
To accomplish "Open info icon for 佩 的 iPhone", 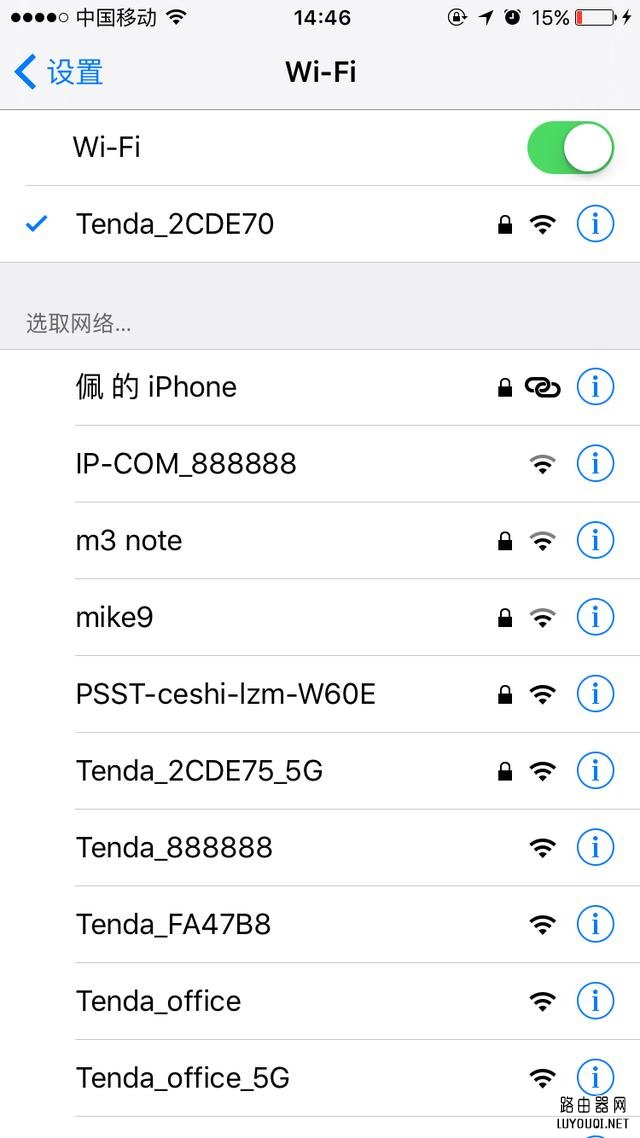I will tap(595, 387).
